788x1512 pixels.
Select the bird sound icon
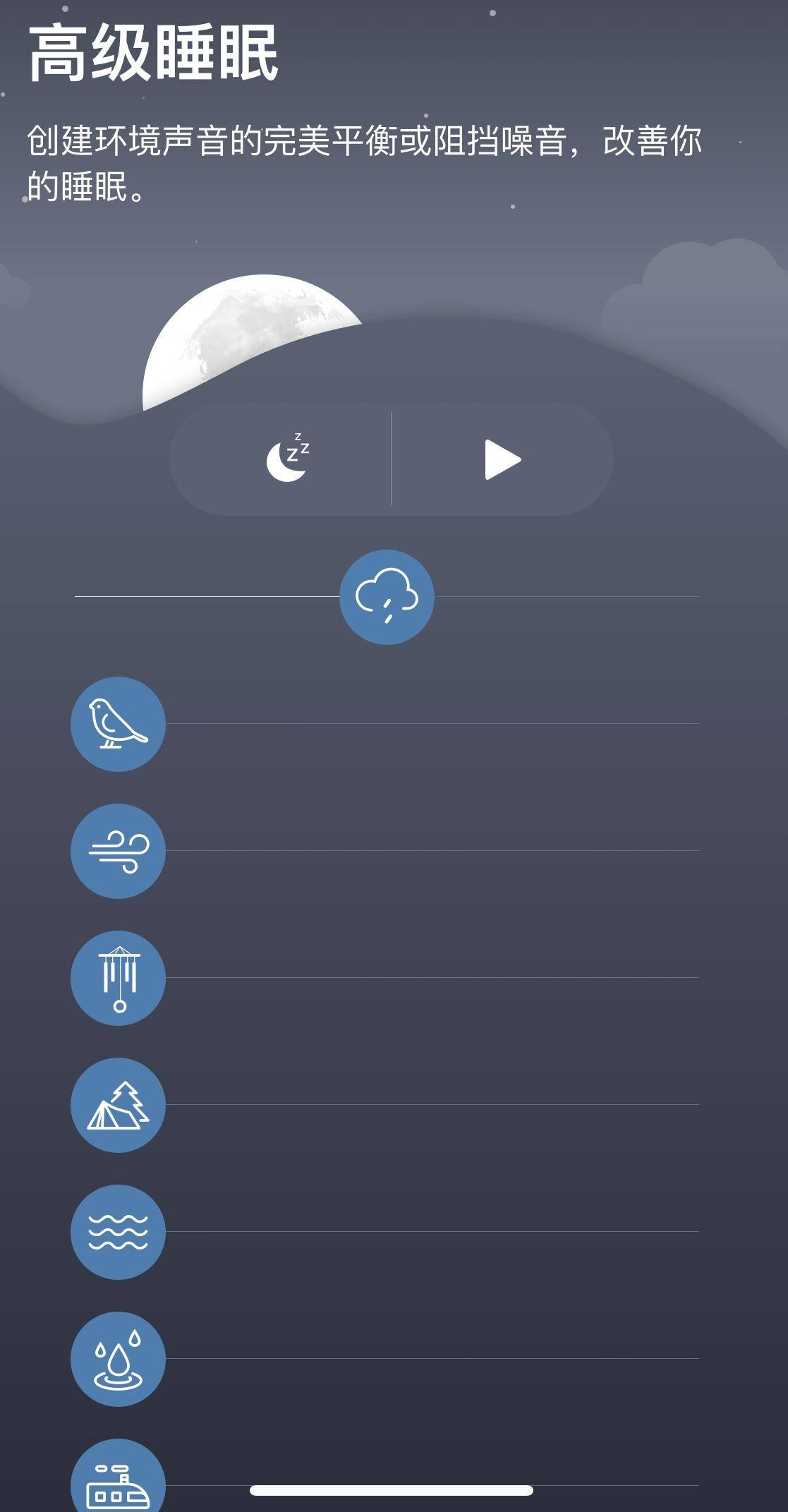pos(118,724)
